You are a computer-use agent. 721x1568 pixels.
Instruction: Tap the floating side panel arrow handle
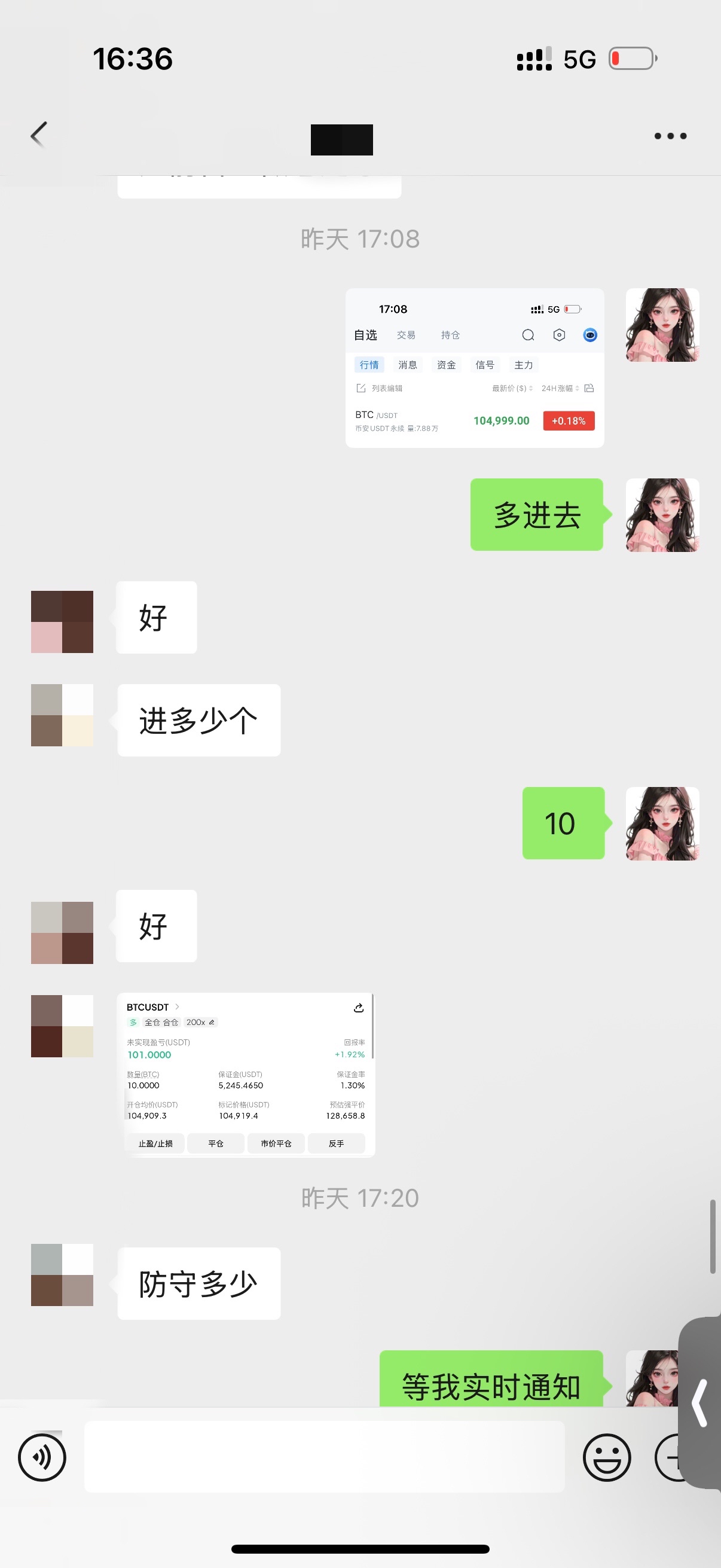(x=700, y=1403)
